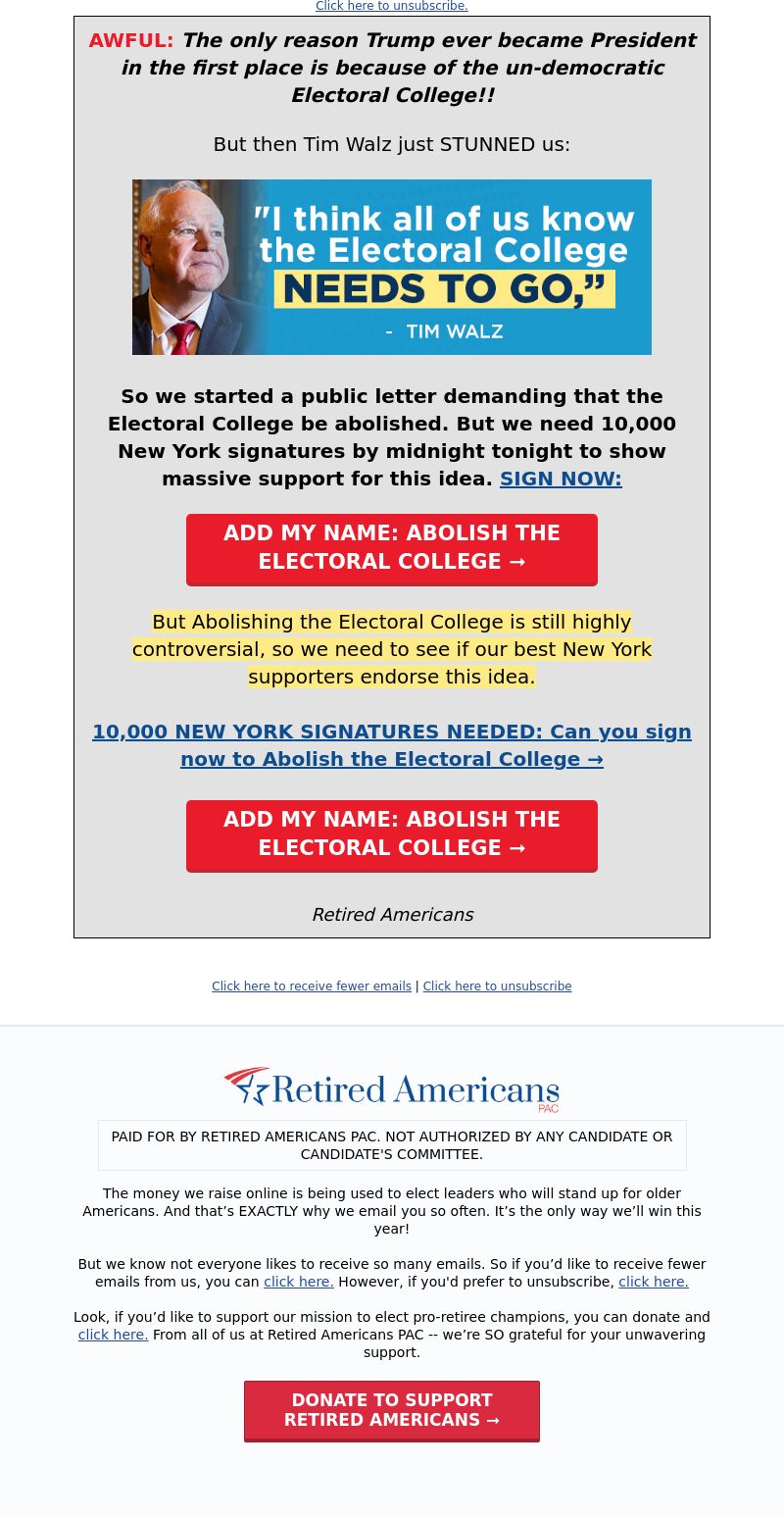784x1516 pixels.
Task: Tap the 'ADD MY NAME' button above 'Retired Americans'
Action: (x=392, y=835)
